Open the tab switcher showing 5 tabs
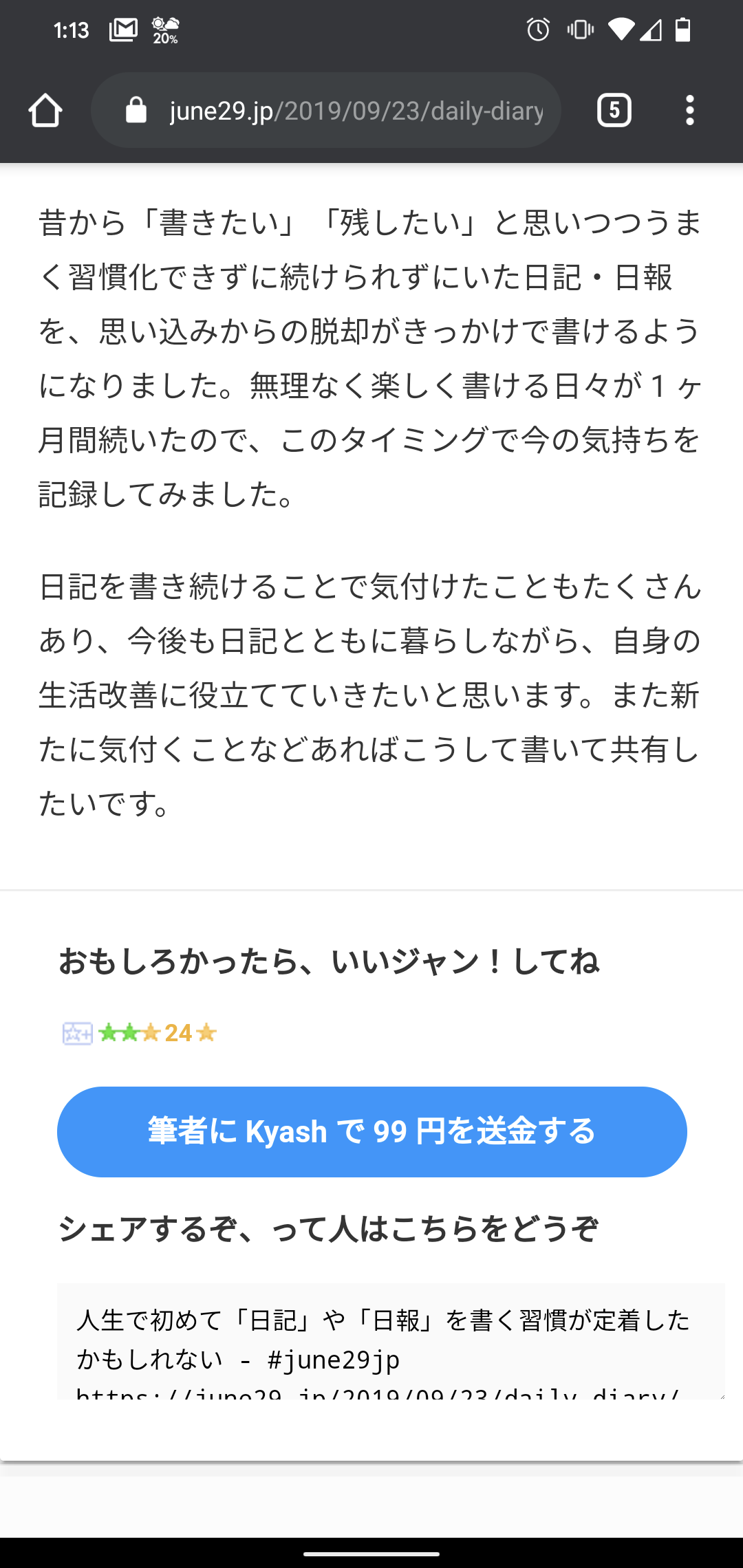 pos(614,110)
